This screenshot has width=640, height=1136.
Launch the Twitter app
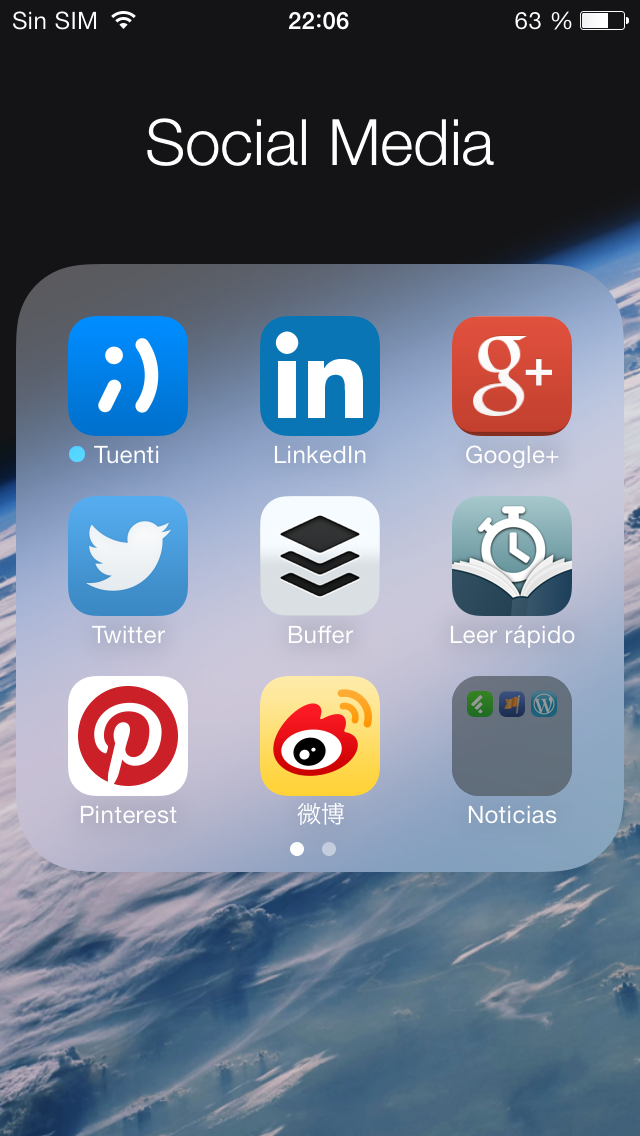128,556
